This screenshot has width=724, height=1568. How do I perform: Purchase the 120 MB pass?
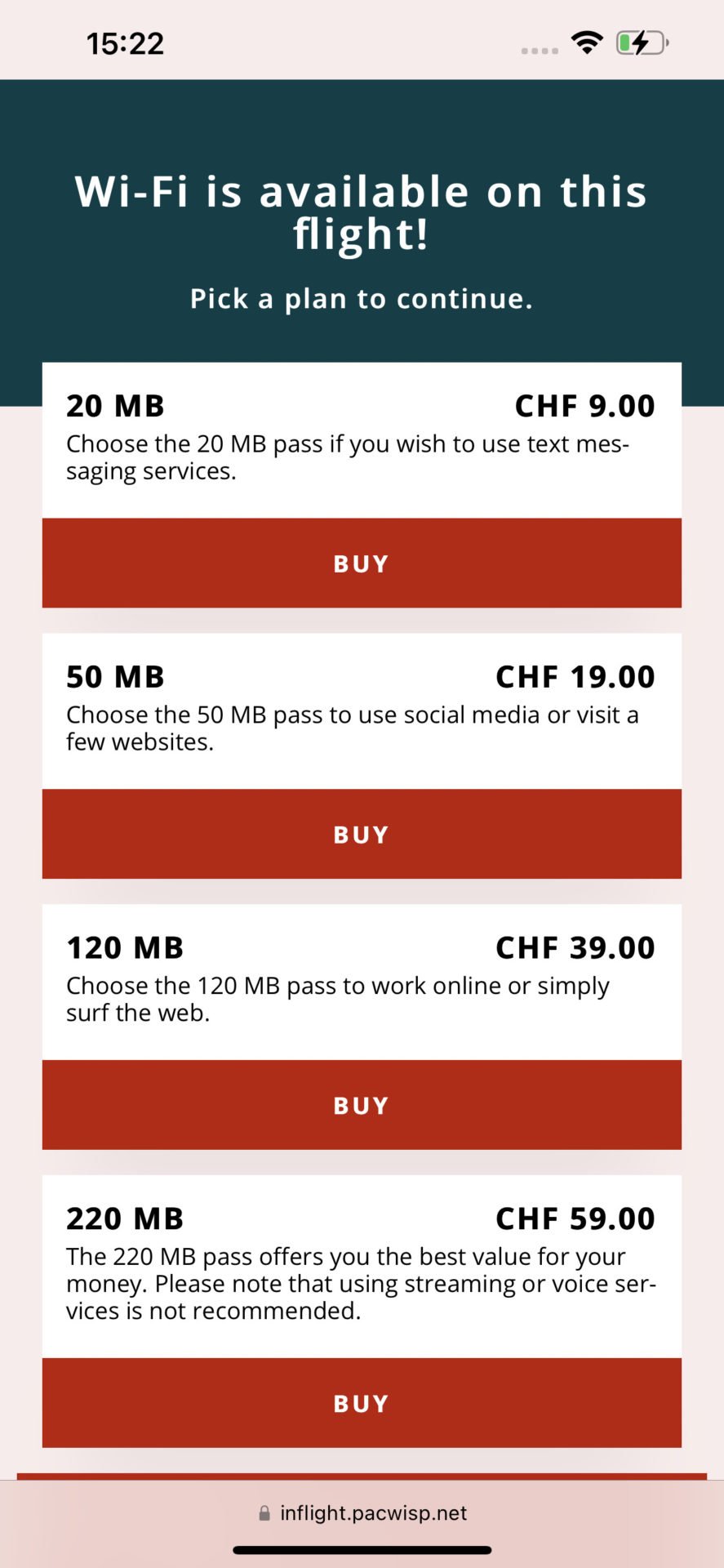362,1105
